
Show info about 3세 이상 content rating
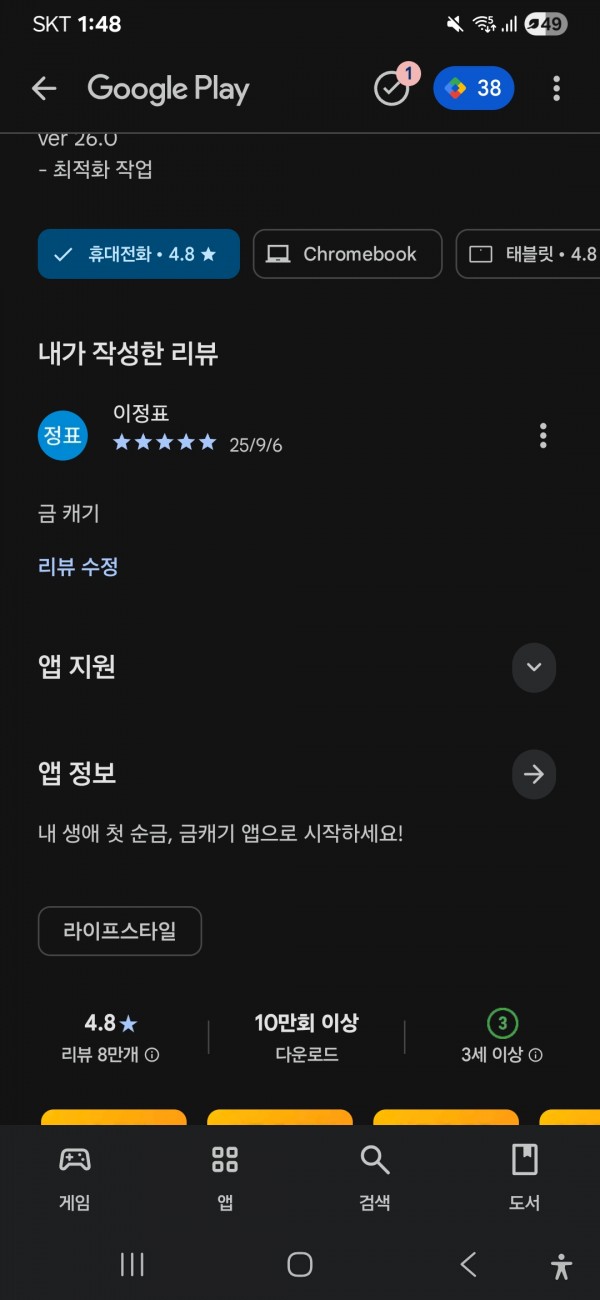[536, 1055]
